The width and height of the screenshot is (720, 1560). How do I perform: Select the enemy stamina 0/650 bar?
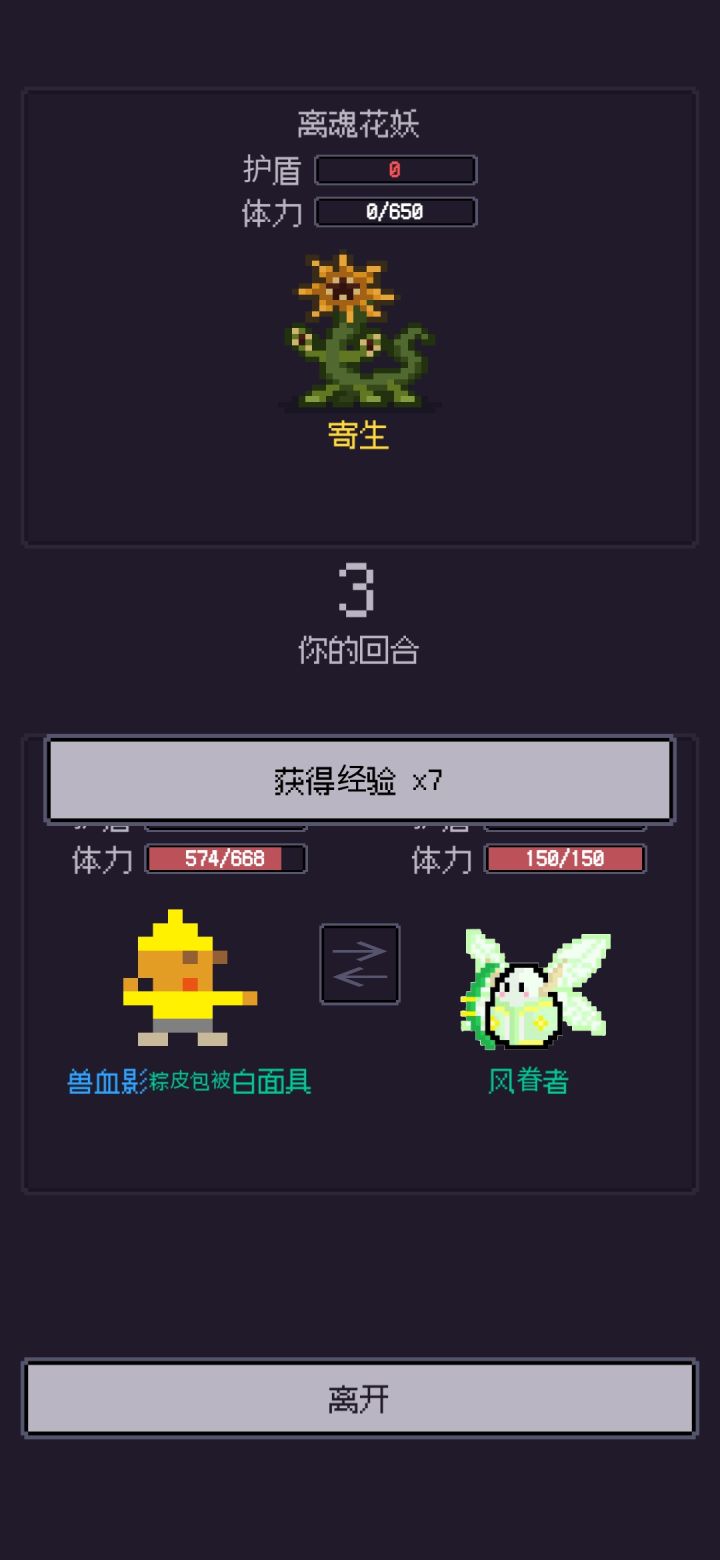point(395,211)
